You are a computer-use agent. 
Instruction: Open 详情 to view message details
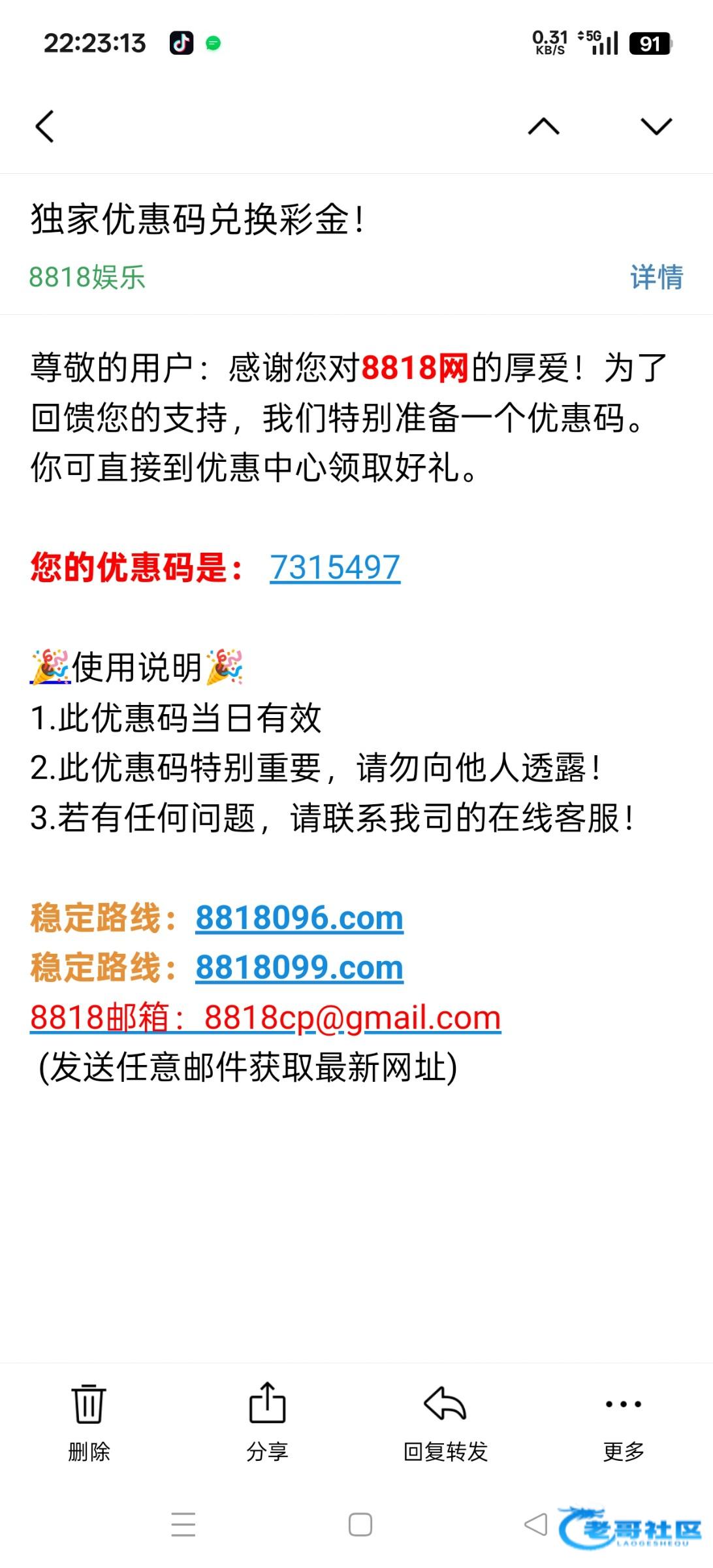coord(656,277)
